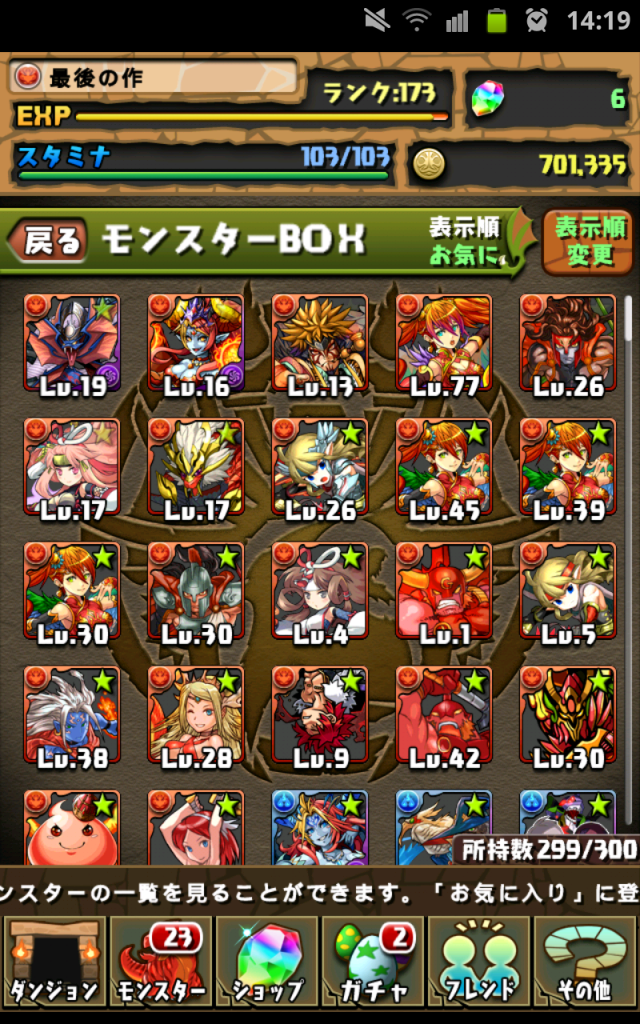Open the その他 tab

584,963
